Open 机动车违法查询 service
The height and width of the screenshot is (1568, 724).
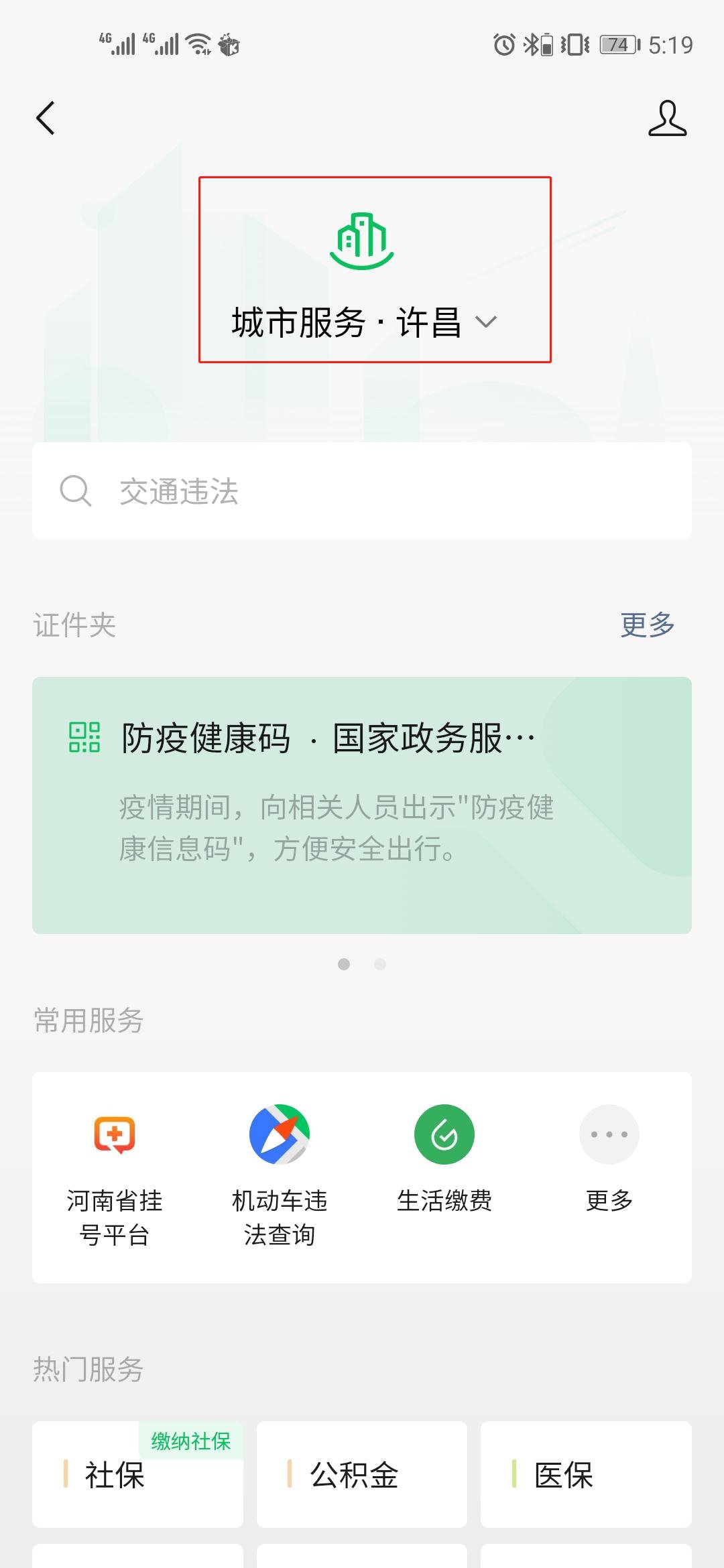coord(280,1173)
